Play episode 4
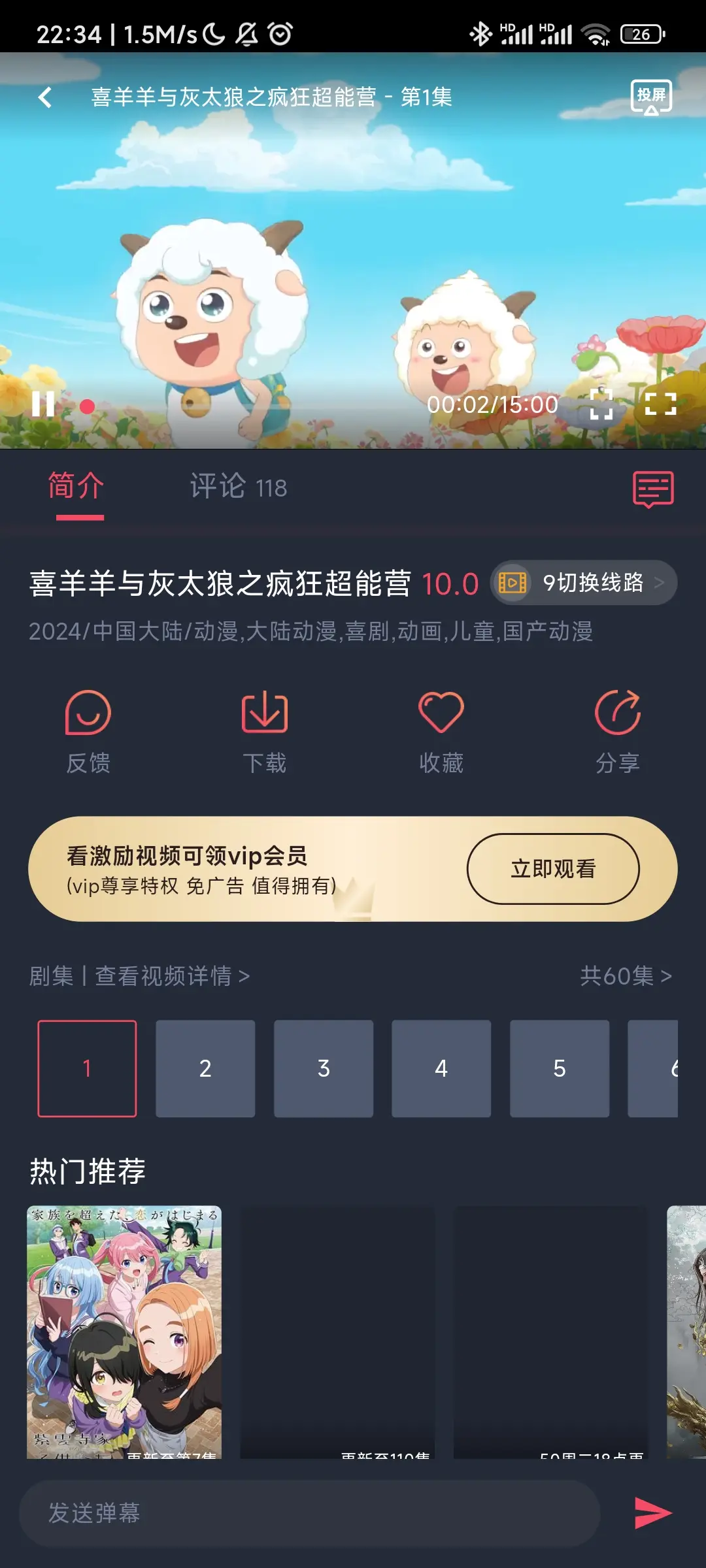This screenshot has height=1568, width=706. tap(441, 1069)
